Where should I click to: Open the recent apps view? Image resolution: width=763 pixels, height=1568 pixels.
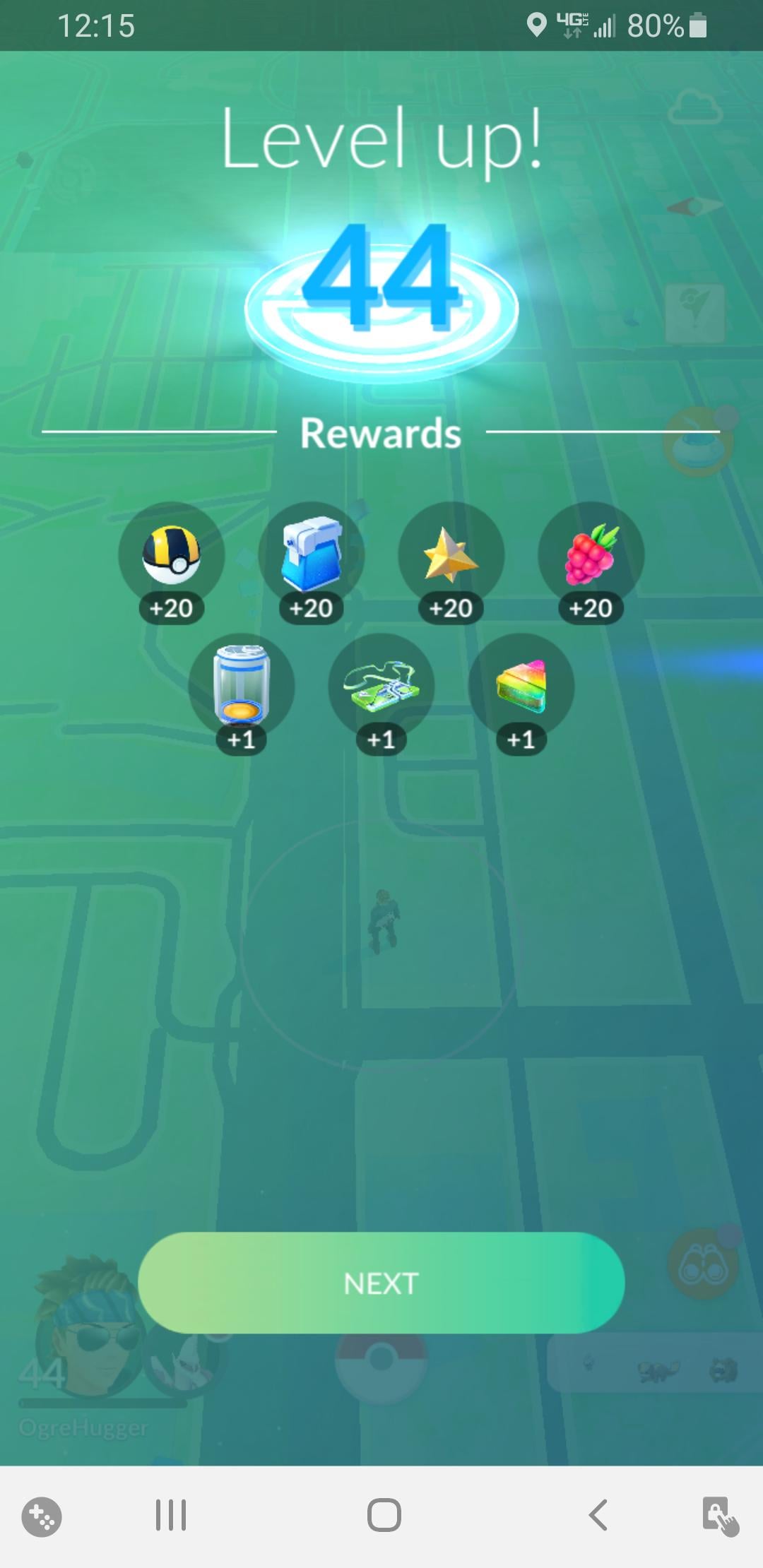pos(170,1515)
